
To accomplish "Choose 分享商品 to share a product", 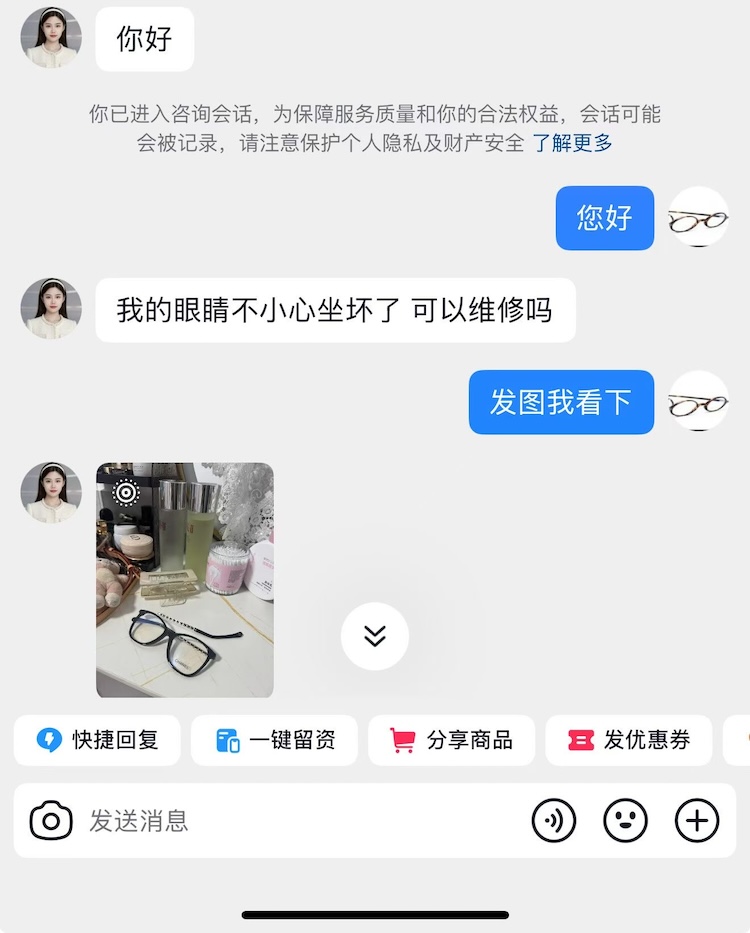I will 452,740.
